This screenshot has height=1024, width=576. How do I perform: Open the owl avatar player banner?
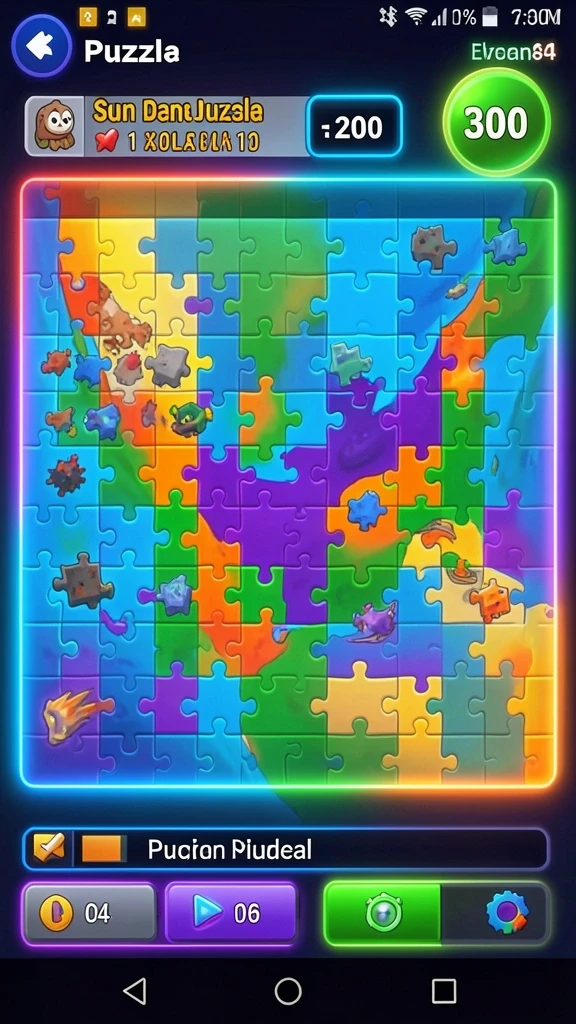(167, 126)
